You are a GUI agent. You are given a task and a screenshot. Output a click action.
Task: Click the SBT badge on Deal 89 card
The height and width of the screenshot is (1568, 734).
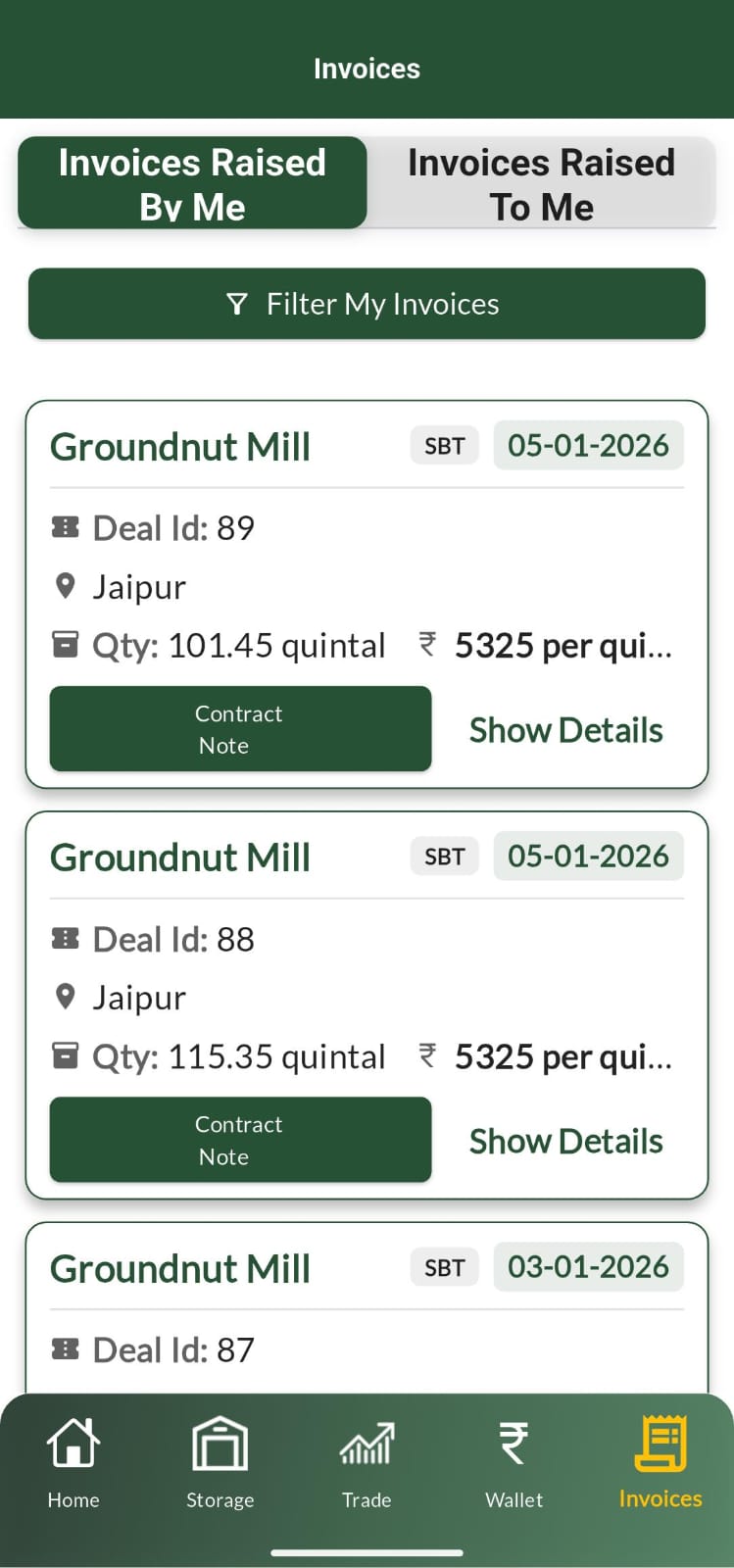[444, 446]
